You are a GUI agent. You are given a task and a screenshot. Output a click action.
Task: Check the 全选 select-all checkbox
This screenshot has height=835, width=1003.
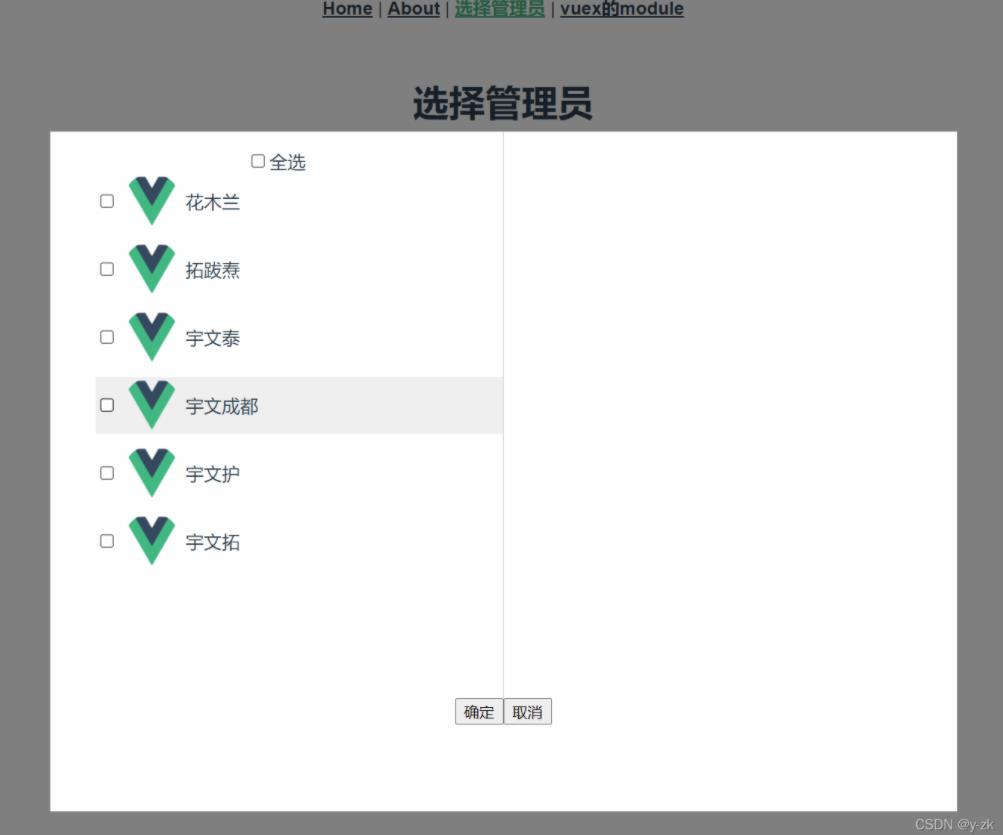click(258, 161)
